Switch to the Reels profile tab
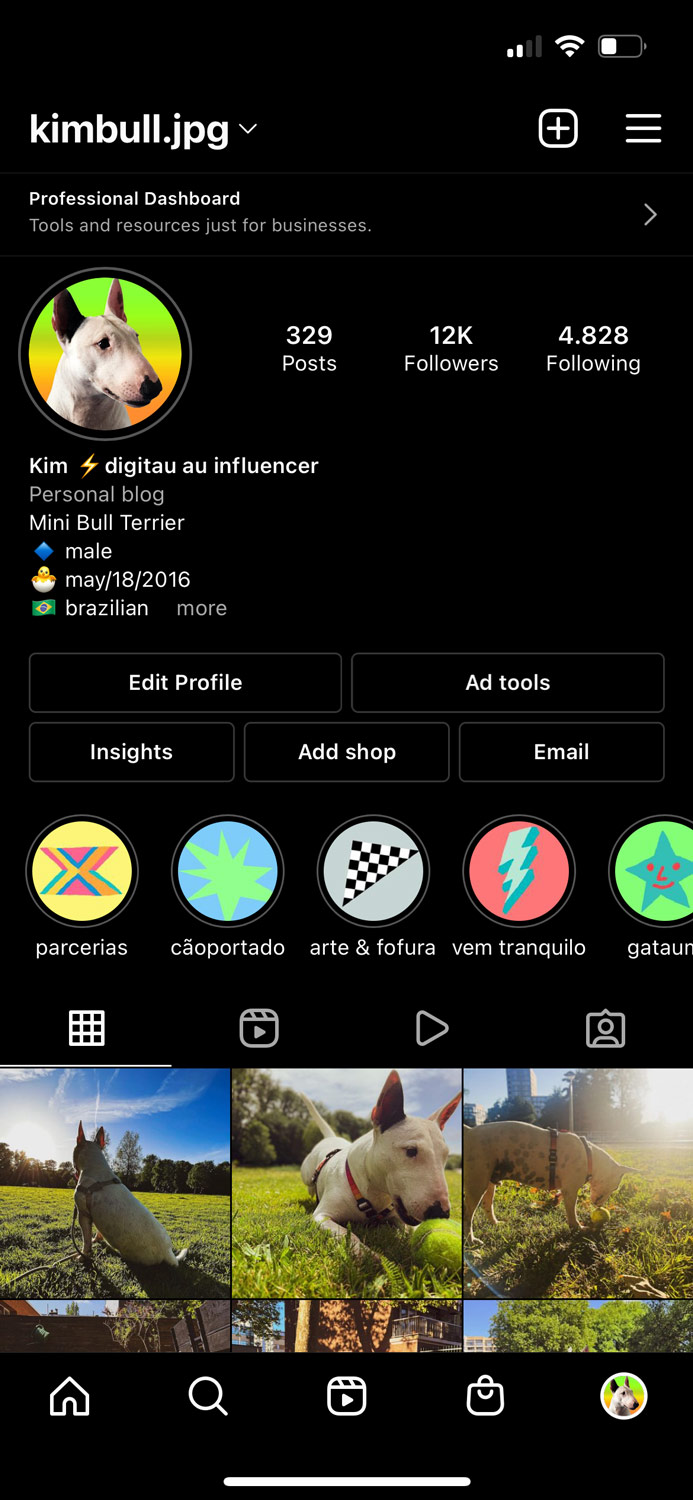Image resolution: width=693 pixels, height=1500 pixels. (259, 1028)
